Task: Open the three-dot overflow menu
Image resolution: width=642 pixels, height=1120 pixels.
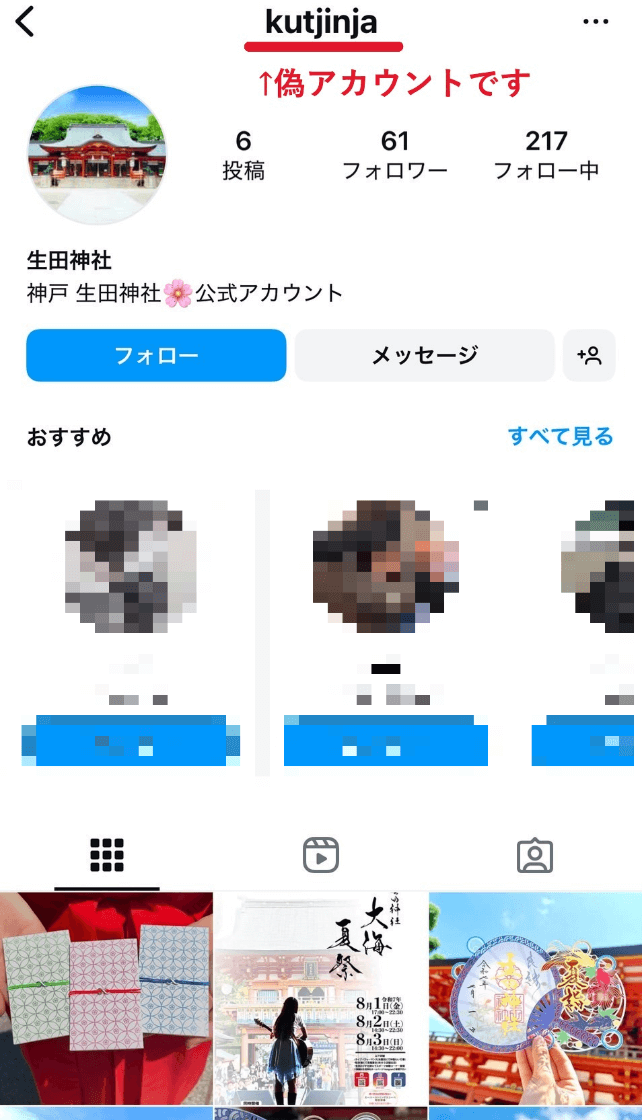Action: [595, 21]
